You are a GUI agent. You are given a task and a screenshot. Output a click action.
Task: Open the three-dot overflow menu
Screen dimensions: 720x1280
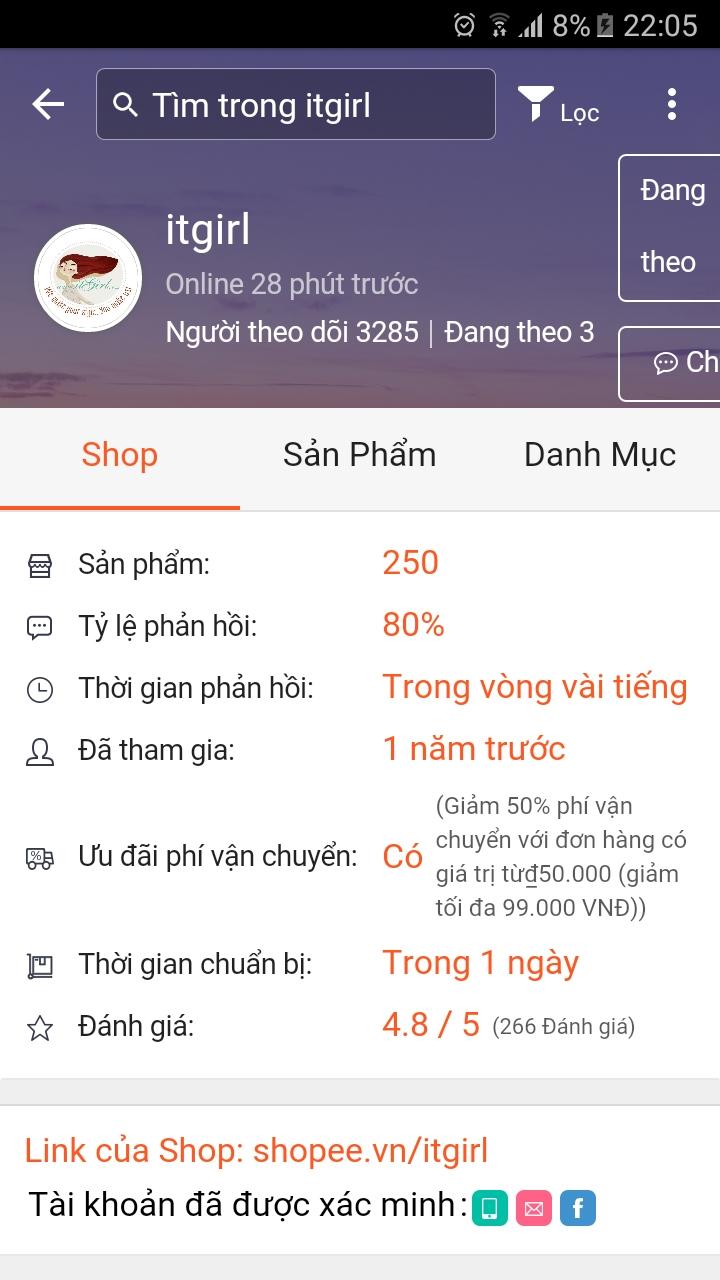click(x=671, y=104)
